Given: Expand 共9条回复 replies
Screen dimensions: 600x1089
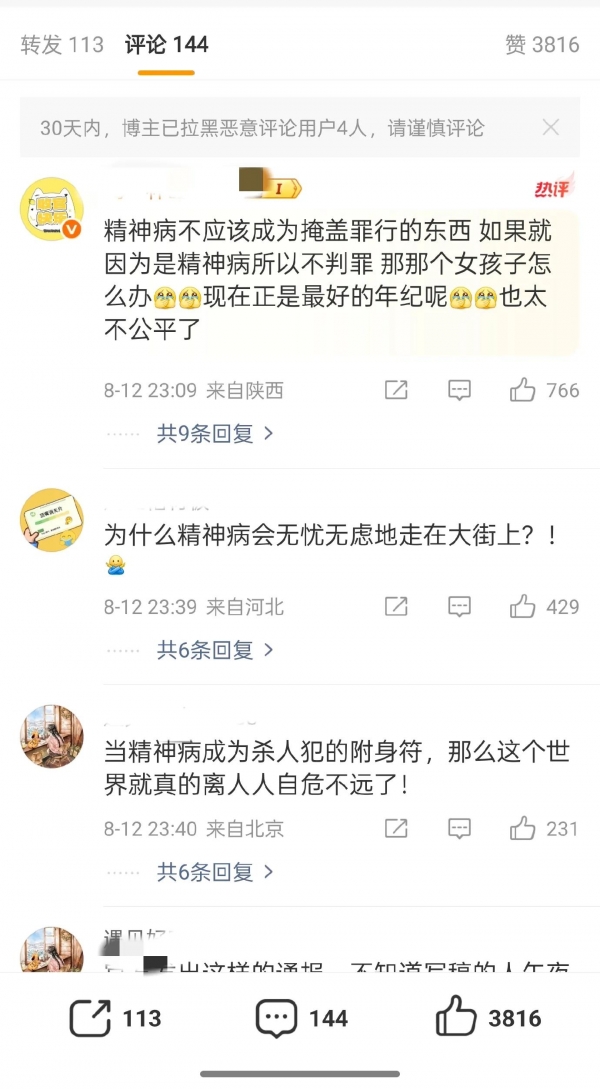Looking at the screenshot, I should point(214,434).
